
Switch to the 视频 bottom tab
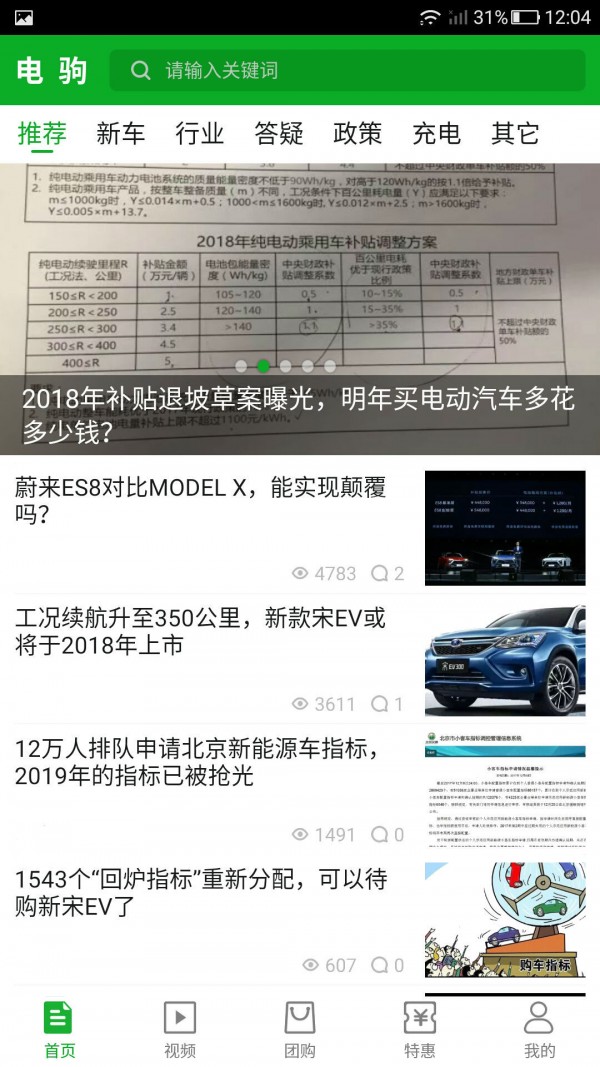pyautogui.click(x=180, y=1030)
